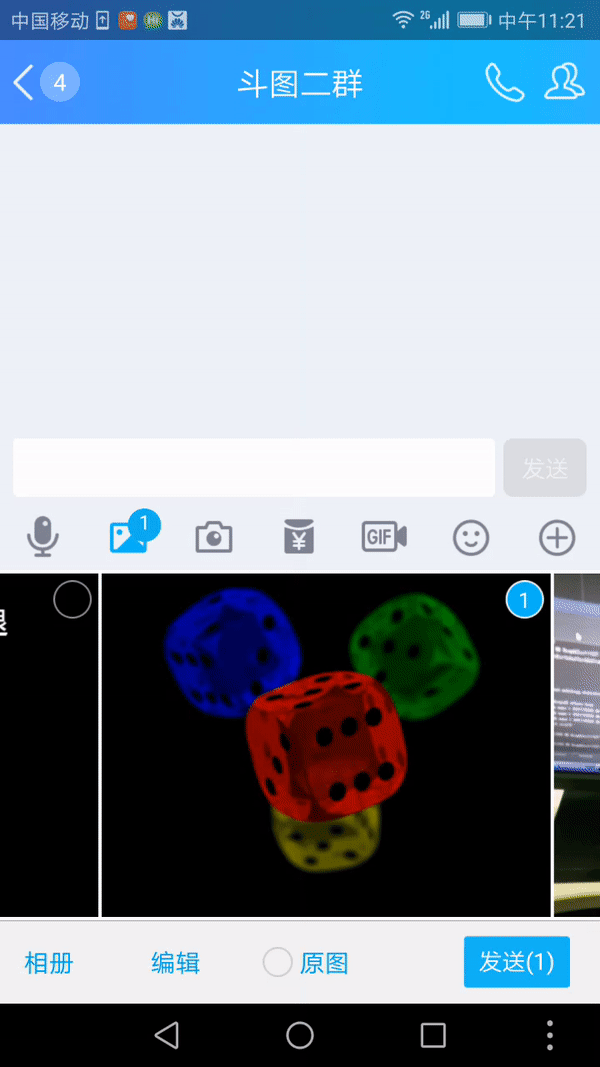Image resolution: width=600 pixels, height=1067 pixels.
Task: Open the emoji smiley panel
Action: pyautogui.click(x=471, y=538)
